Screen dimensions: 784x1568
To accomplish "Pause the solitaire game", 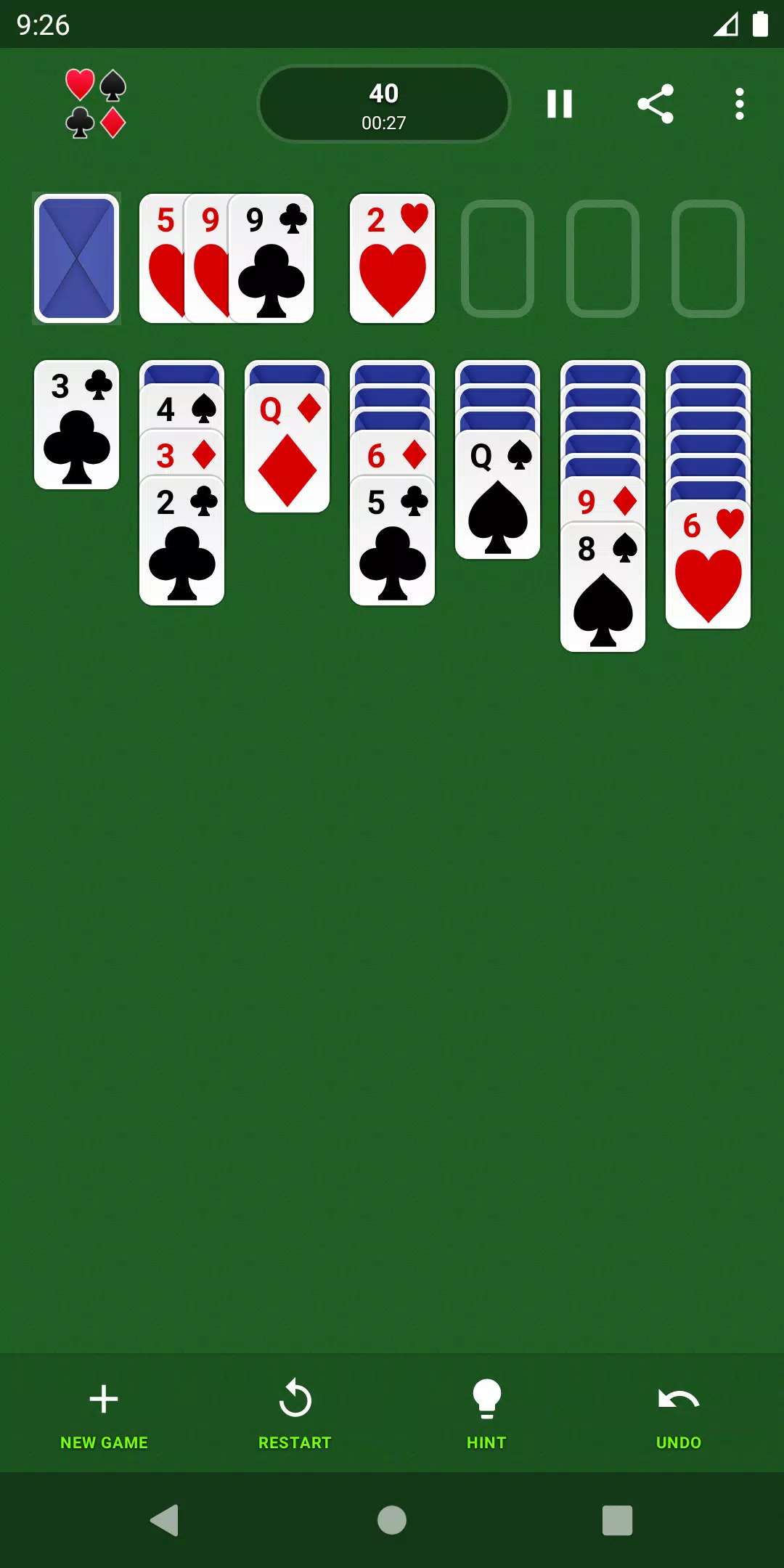I will point(559,104).
